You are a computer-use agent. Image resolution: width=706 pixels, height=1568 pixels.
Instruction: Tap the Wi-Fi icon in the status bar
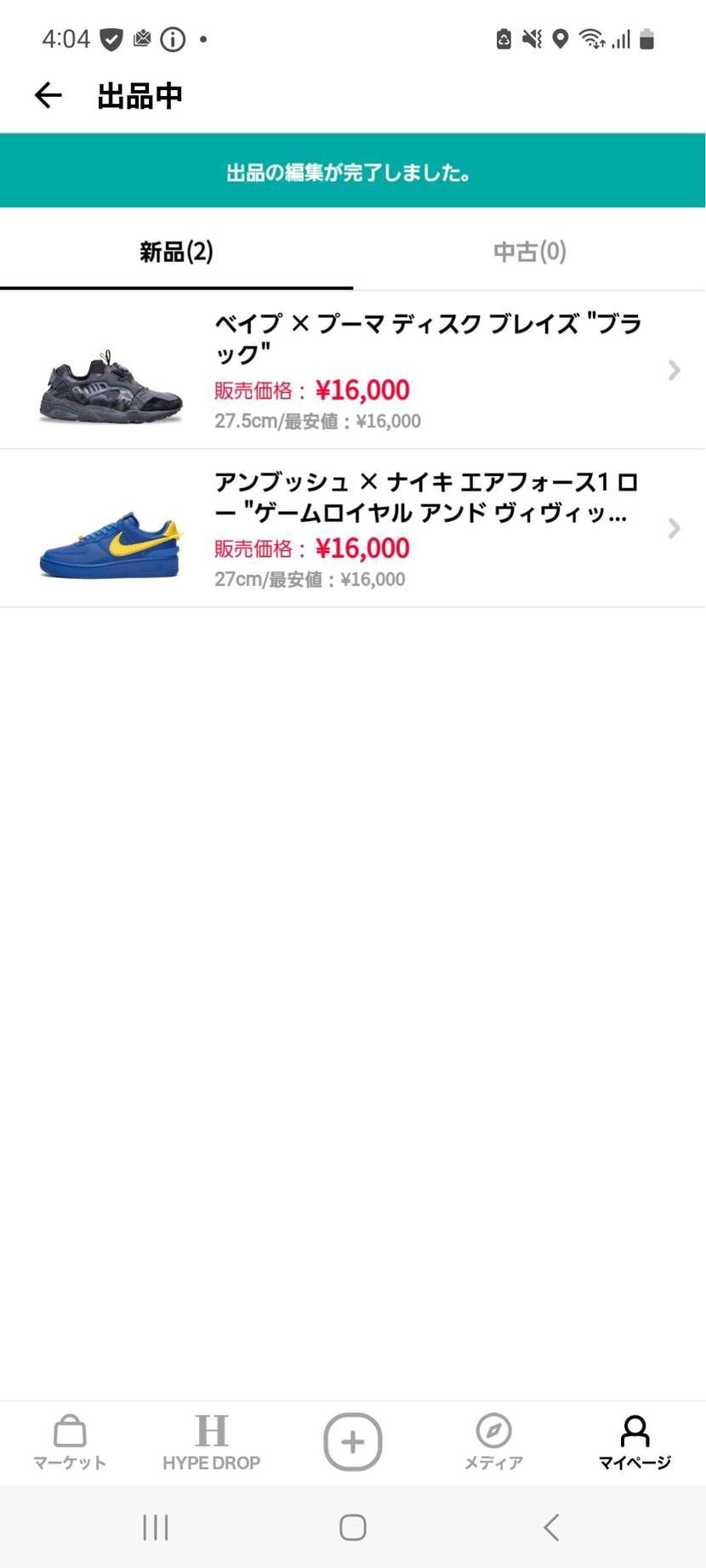[x=593, y=38]
